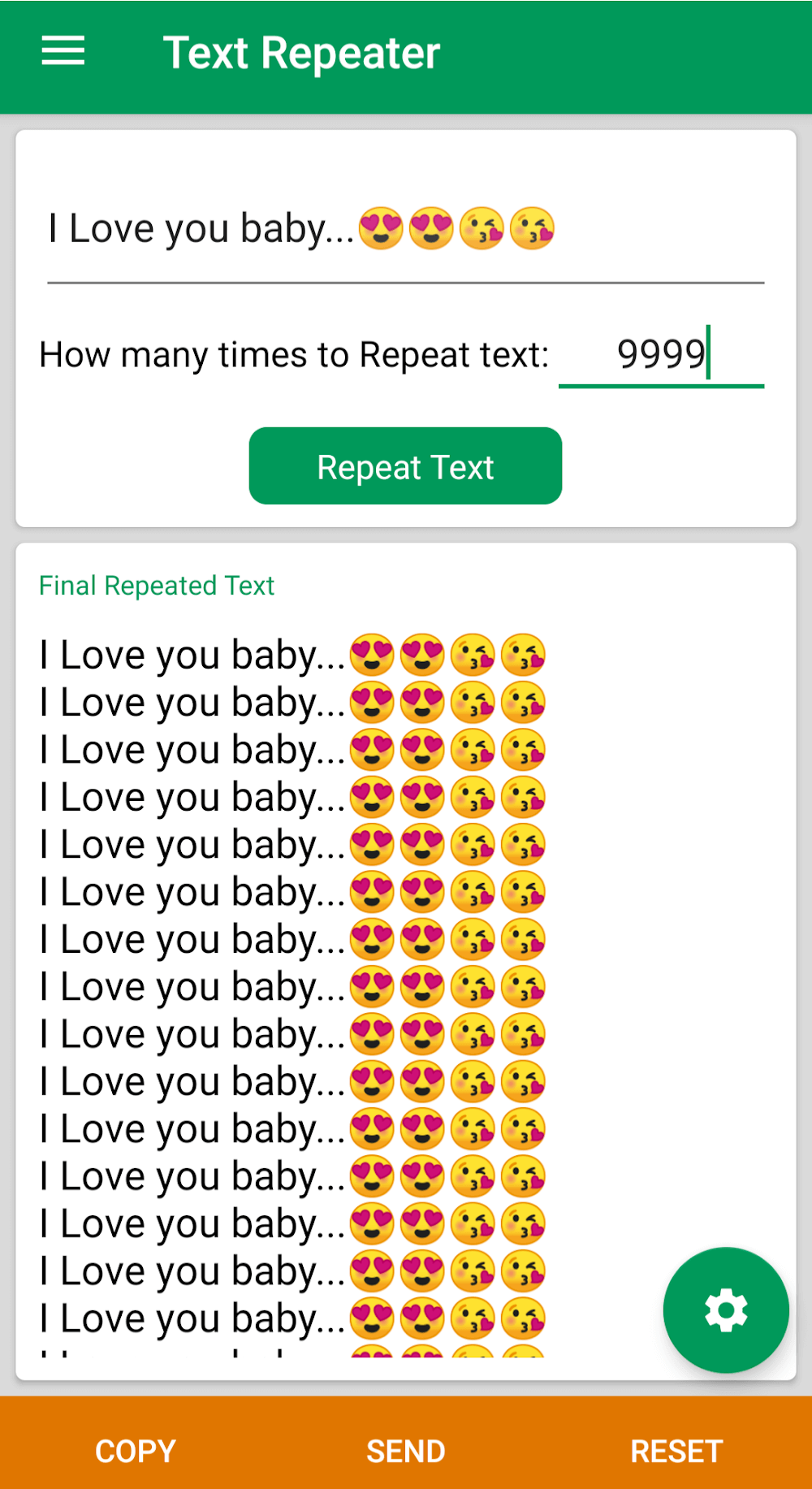
Task: Open the hamburger drawer menu
Action: point(63,51)
